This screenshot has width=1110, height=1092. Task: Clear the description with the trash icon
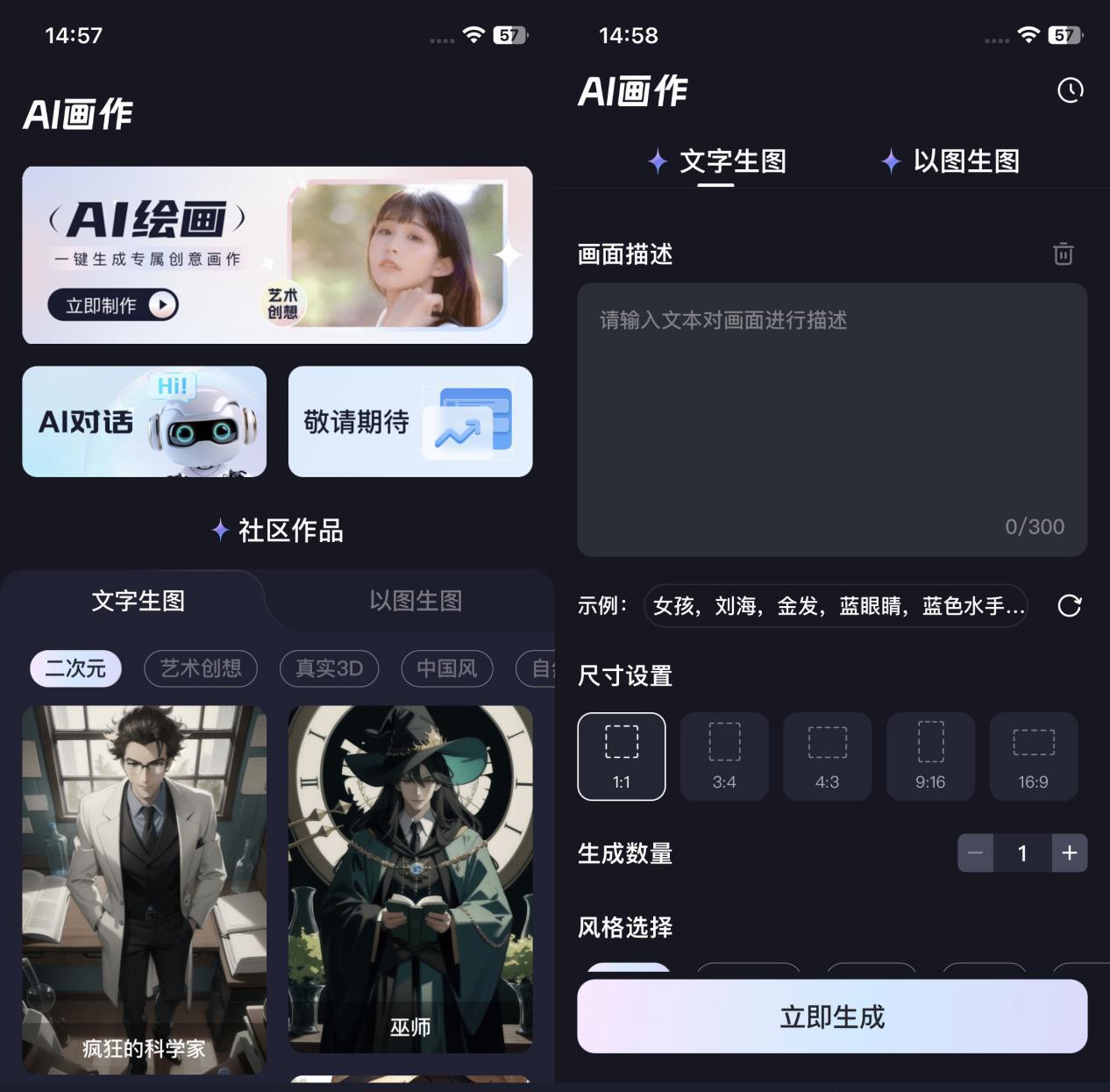pyautogui.click(x=1063, y=254)
